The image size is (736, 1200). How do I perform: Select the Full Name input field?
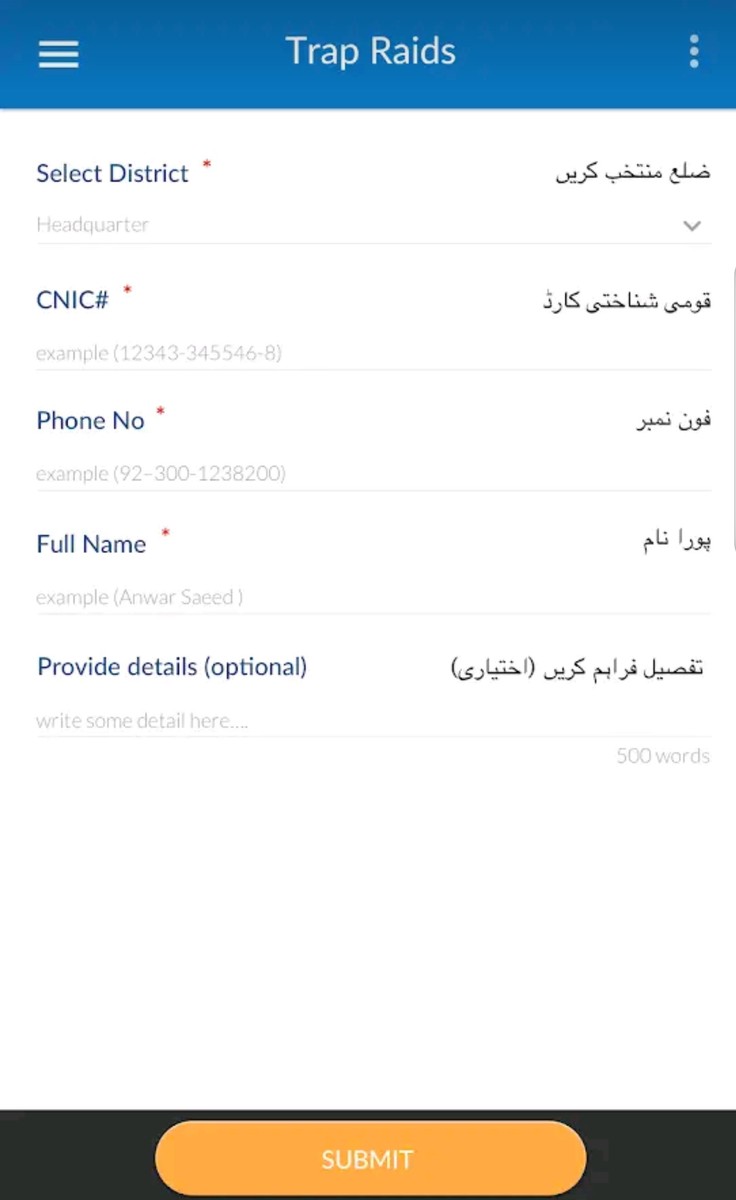pos(372,597)
